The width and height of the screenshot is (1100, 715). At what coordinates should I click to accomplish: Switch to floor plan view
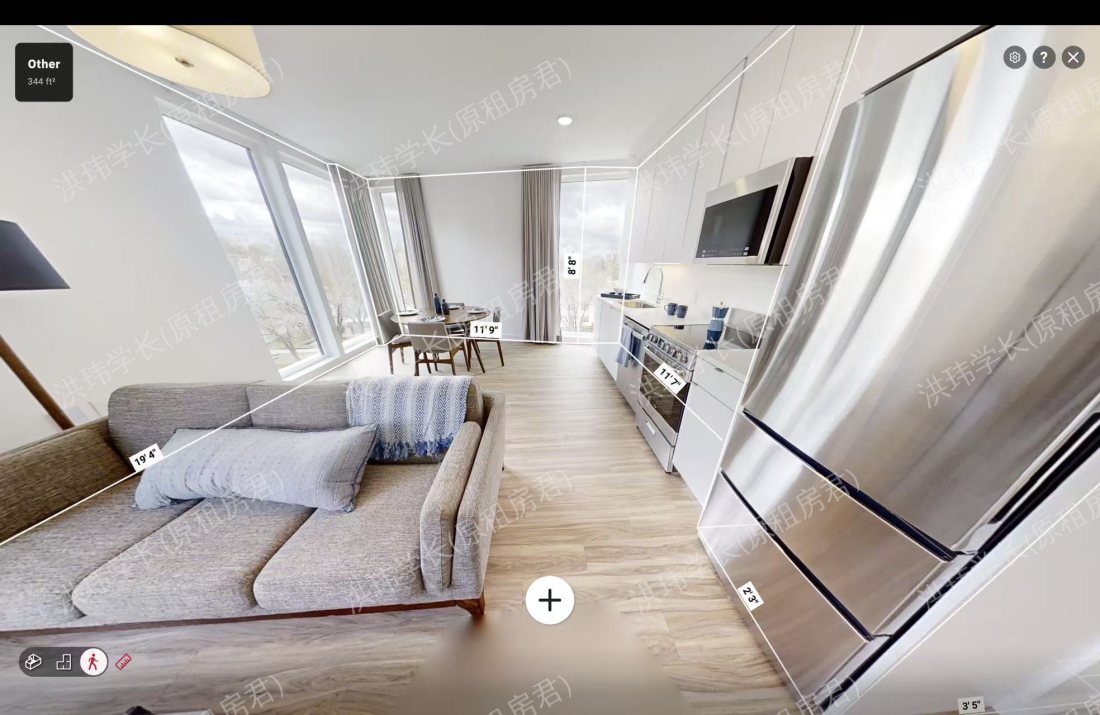pyautogui.click(x=64, y=662)
